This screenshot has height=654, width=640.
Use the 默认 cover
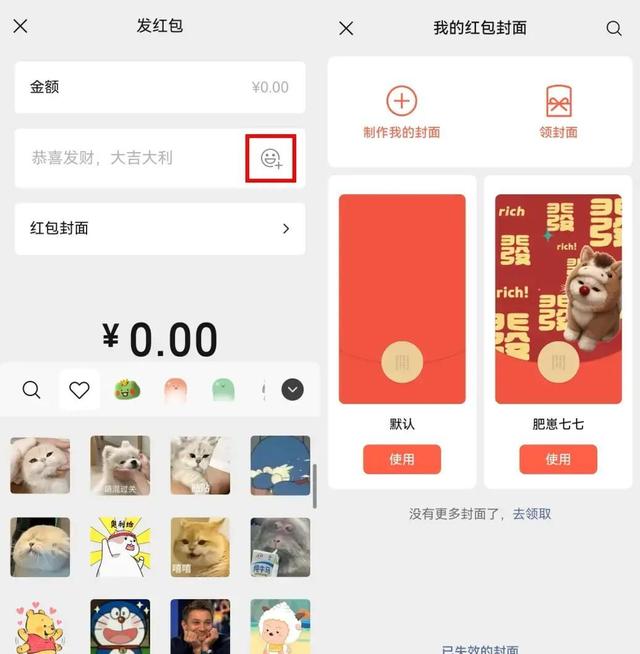[401, 459]
